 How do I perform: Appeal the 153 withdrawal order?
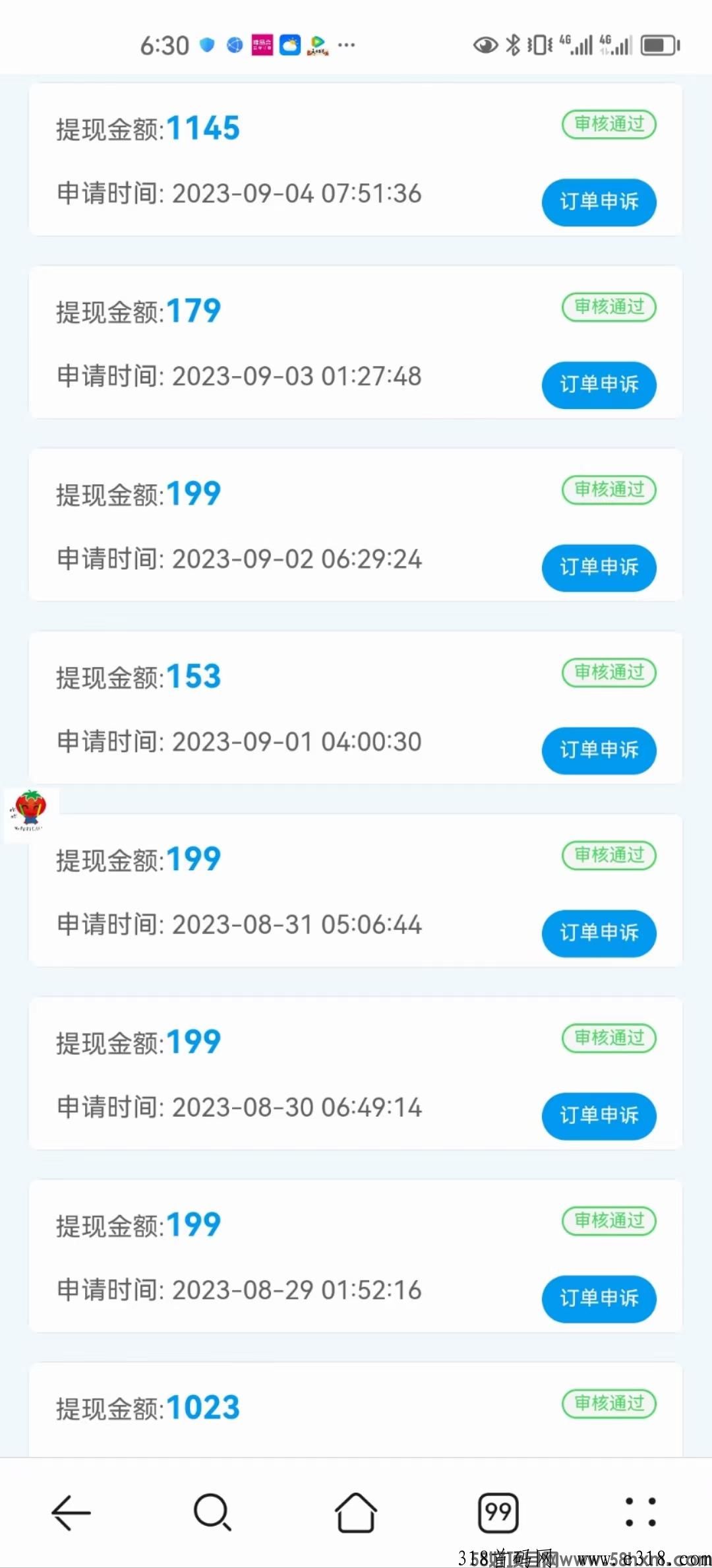[x=599, y=751]
